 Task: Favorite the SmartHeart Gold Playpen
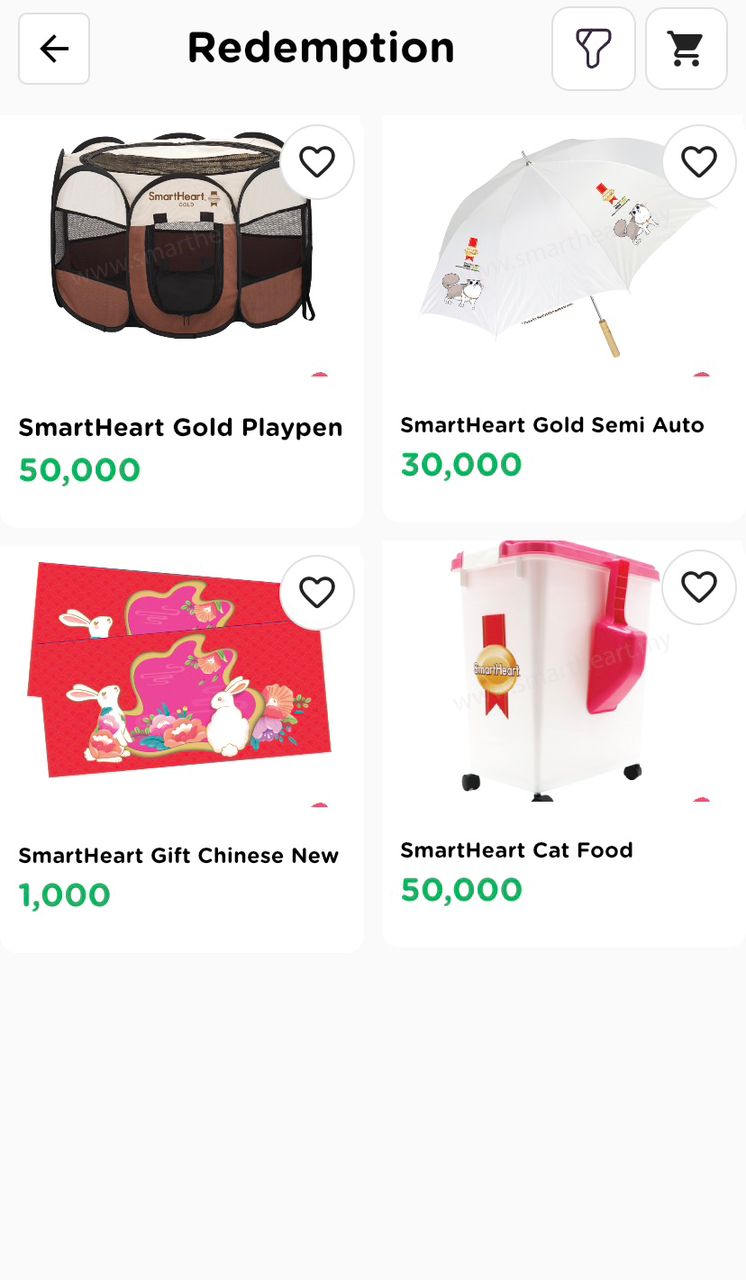(317, 162)
